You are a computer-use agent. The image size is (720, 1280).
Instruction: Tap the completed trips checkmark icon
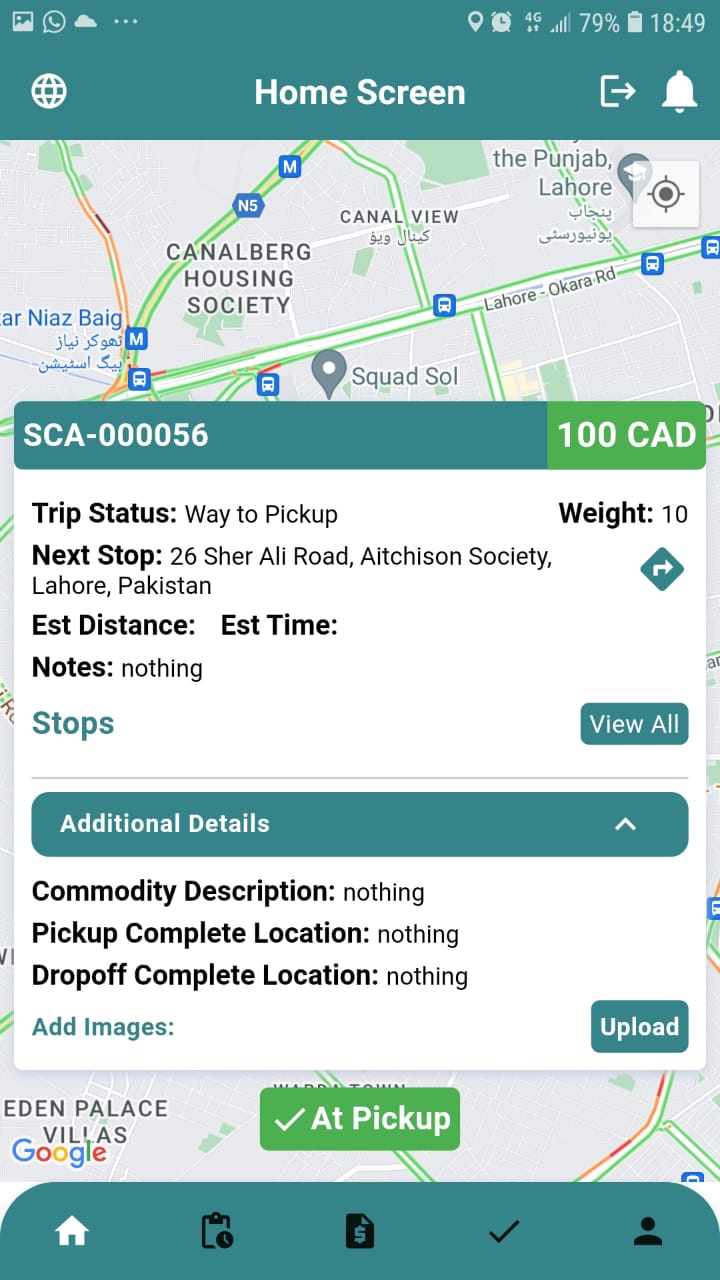[x=504, y=1231]
